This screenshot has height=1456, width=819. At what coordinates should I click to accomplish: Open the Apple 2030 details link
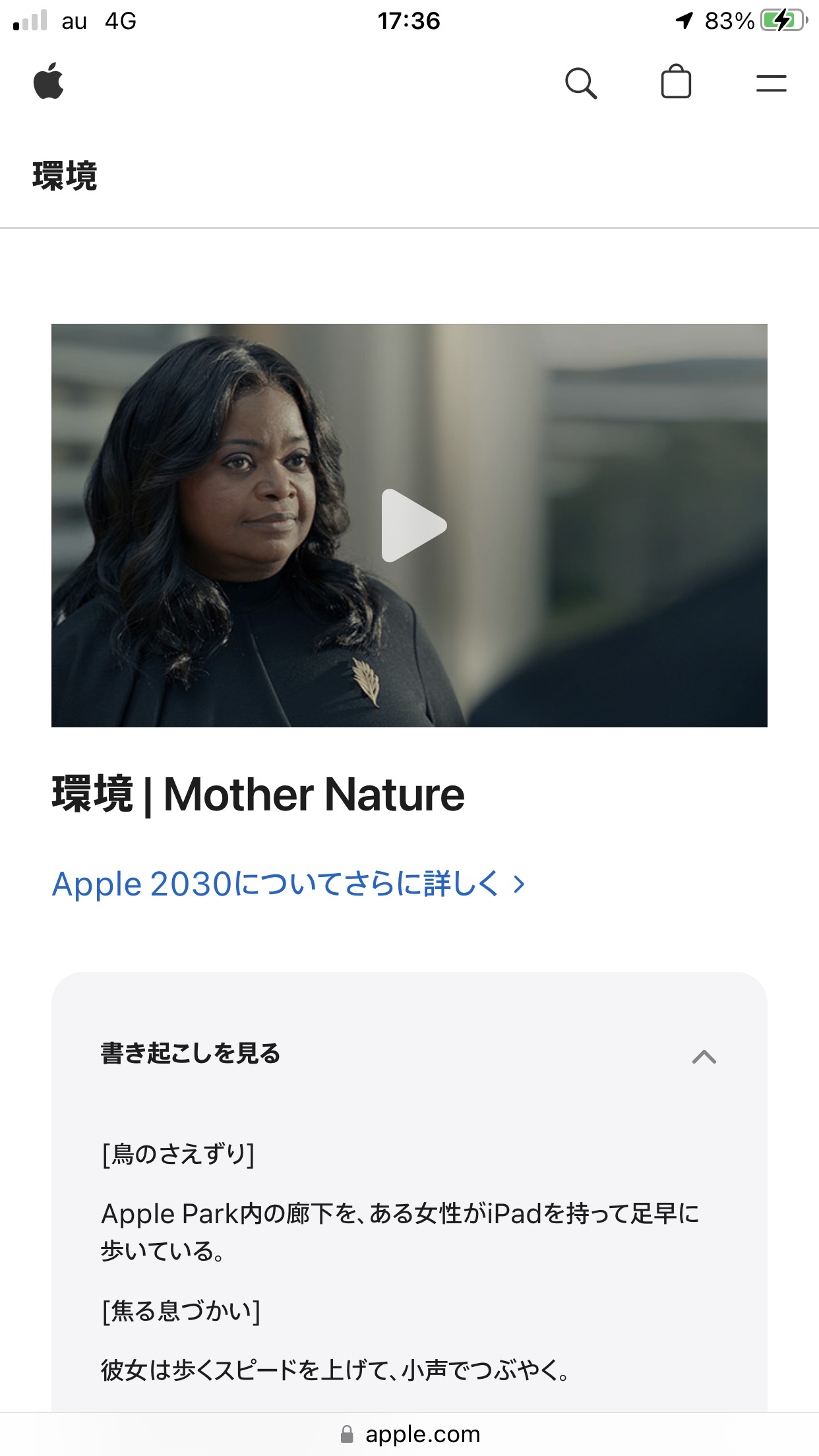(x=288, y=884)
